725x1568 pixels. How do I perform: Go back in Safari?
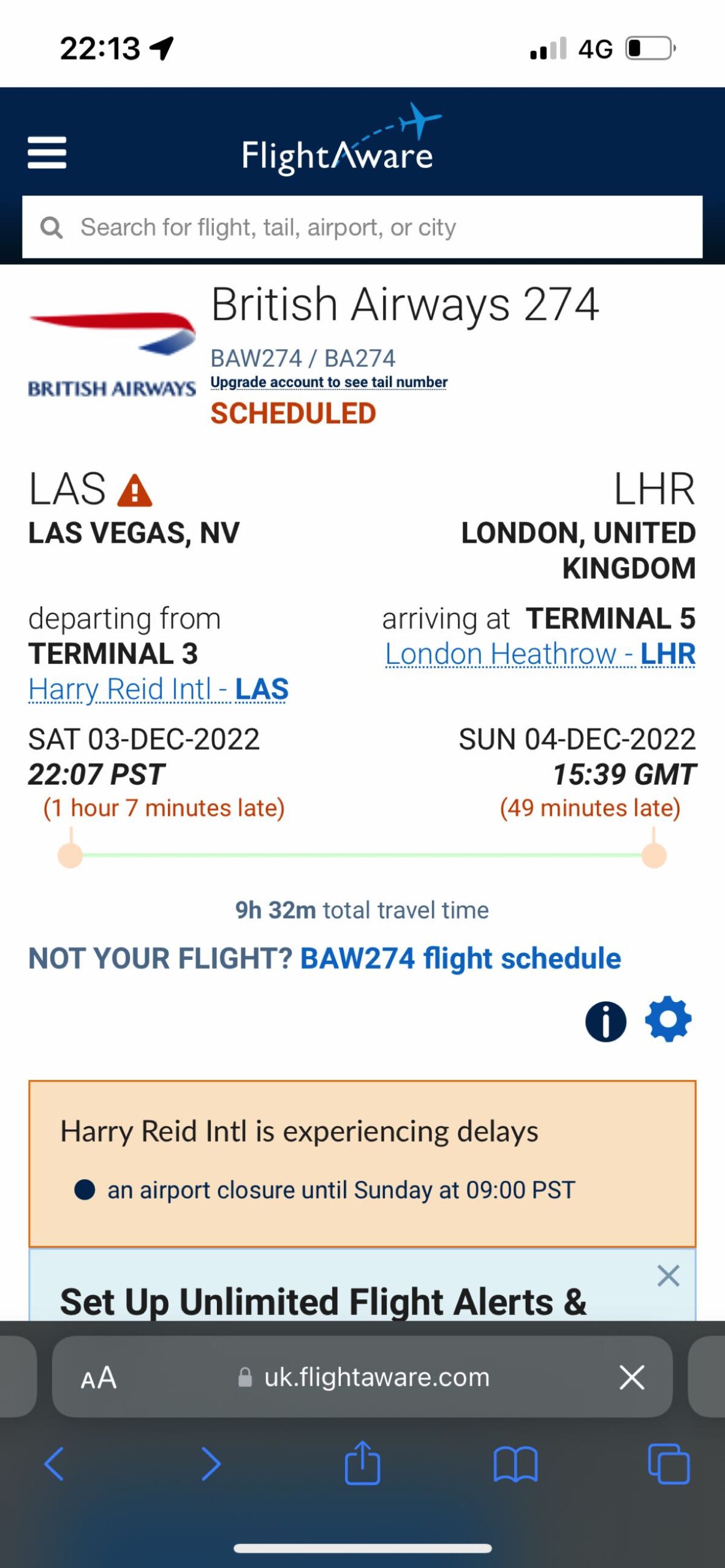54,1464
